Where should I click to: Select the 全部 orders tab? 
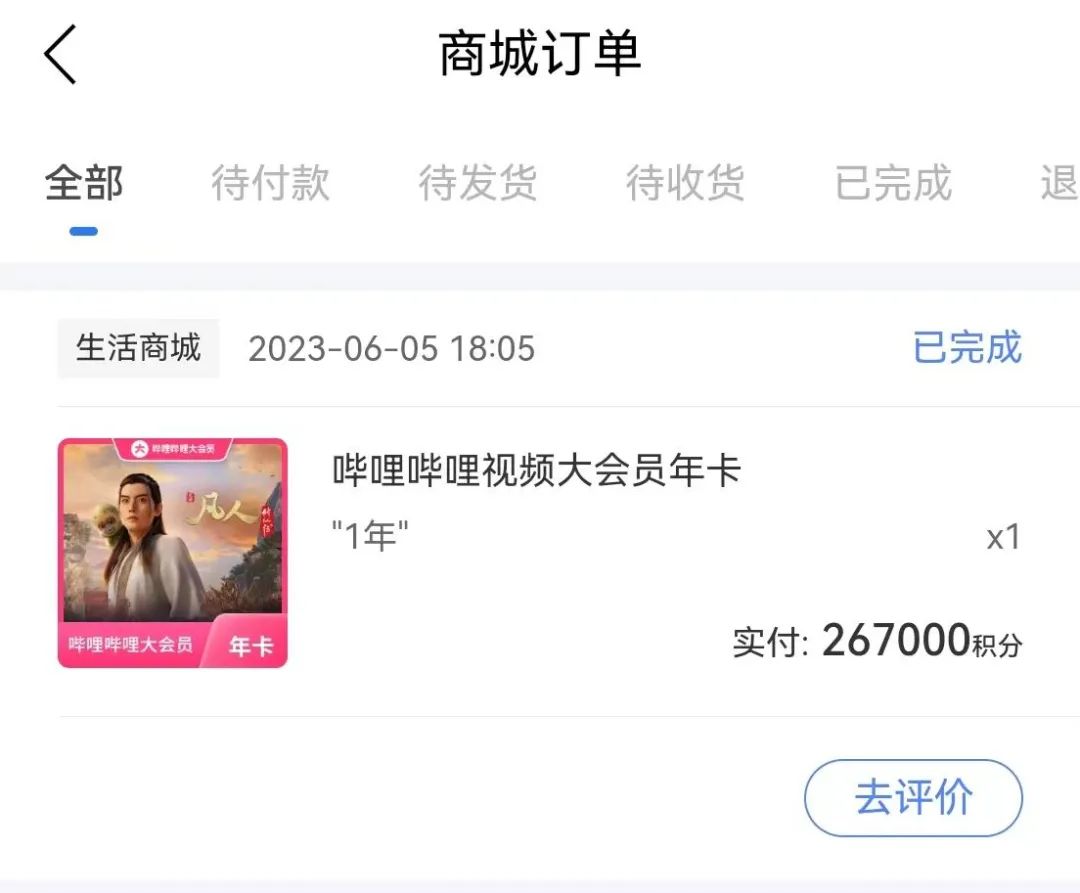(84, 184)
